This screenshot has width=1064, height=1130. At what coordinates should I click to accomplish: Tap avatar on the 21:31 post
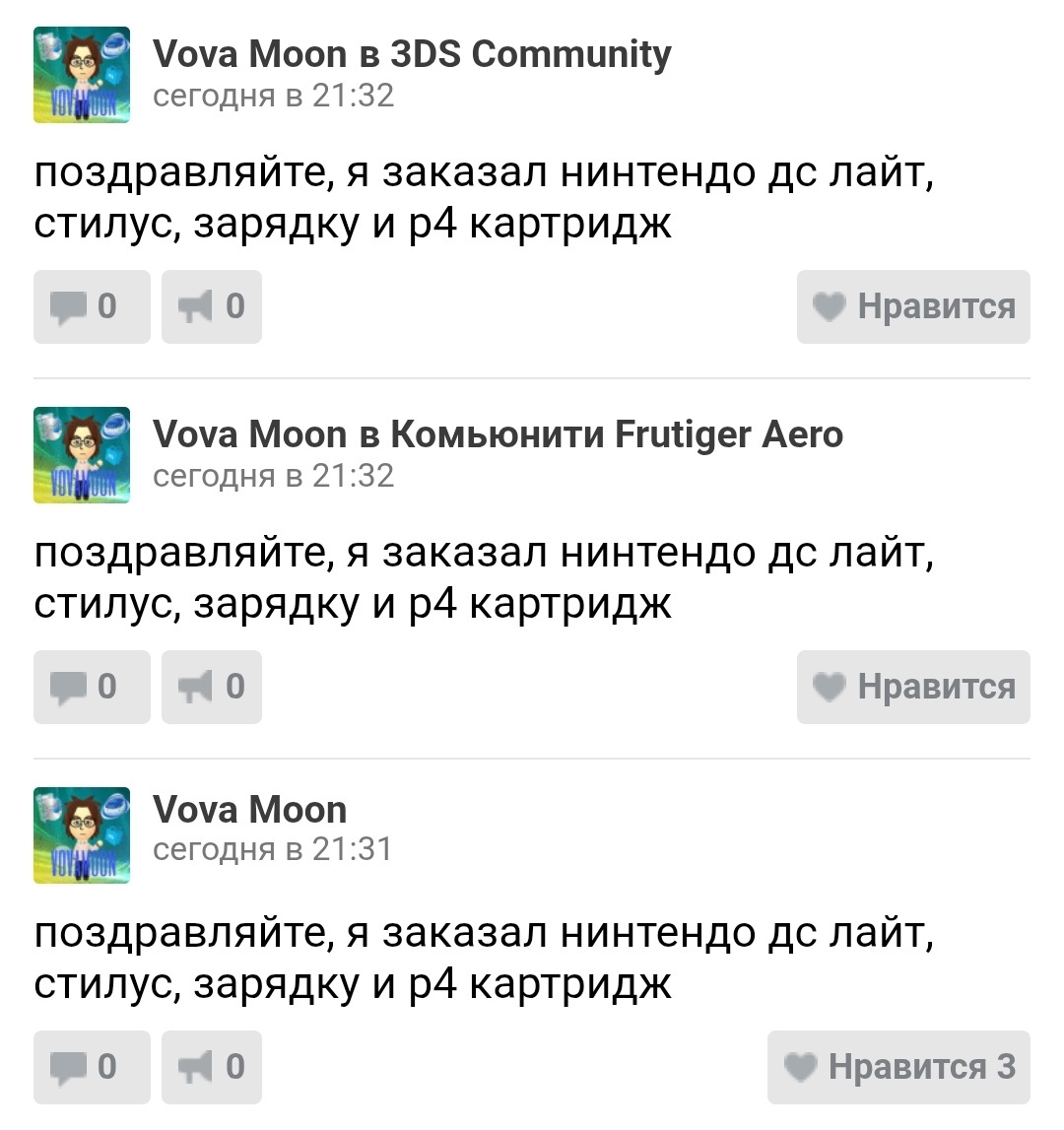[82, 834]
